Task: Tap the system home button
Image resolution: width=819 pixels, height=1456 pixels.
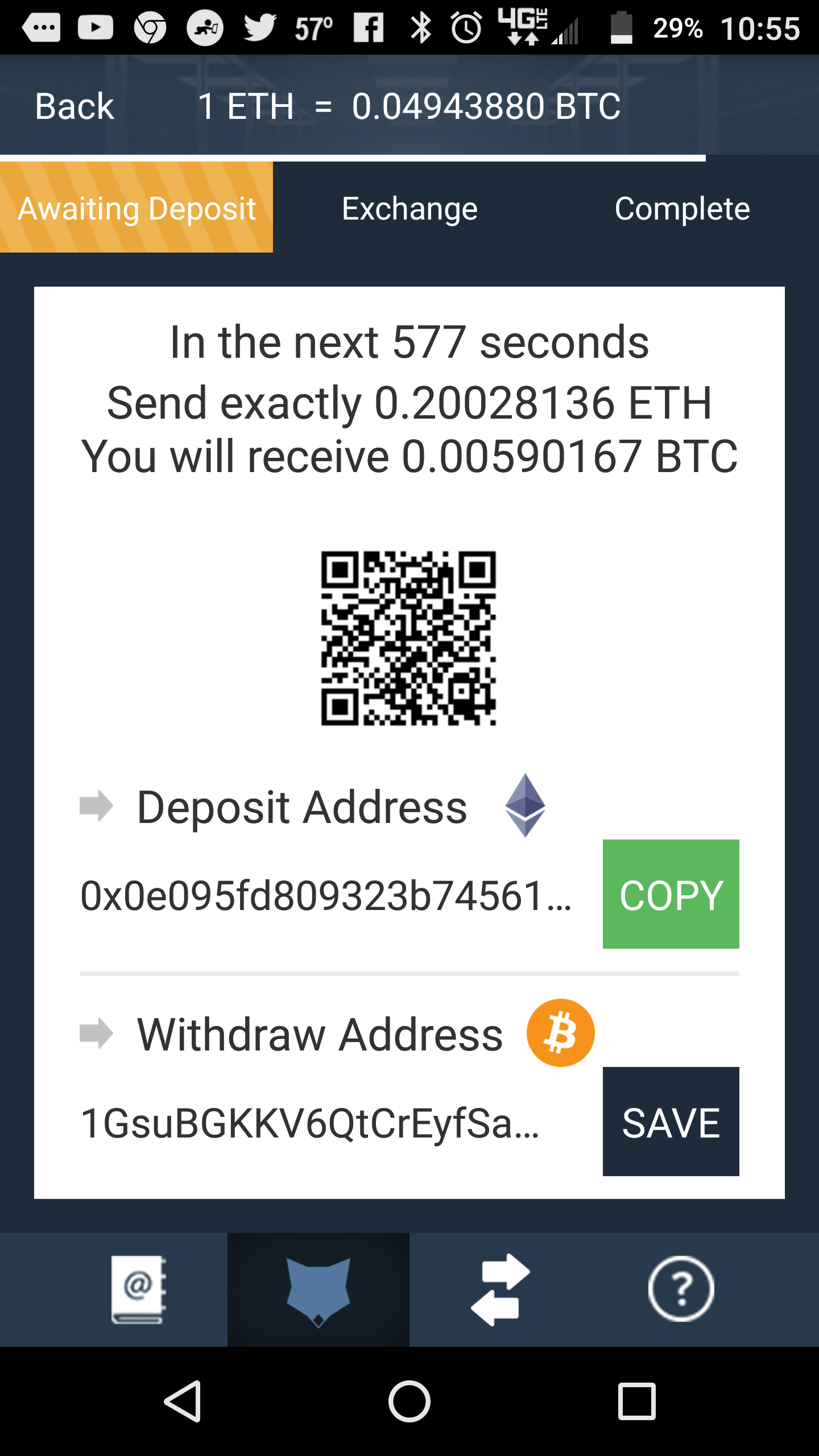Action: tap(409, 1401)
